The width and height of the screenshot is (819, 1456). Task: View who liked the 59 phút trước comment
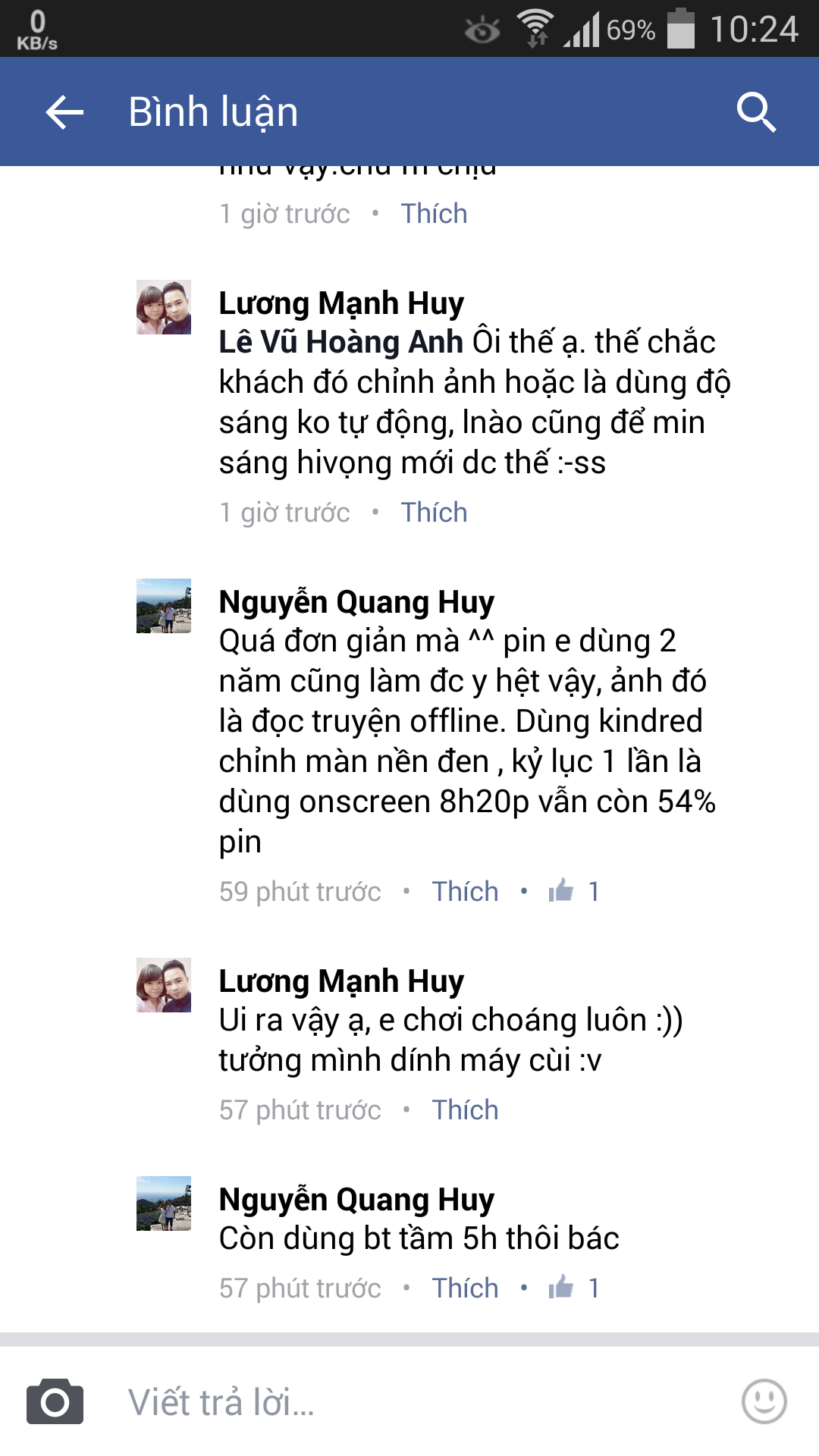coord(574,891)
